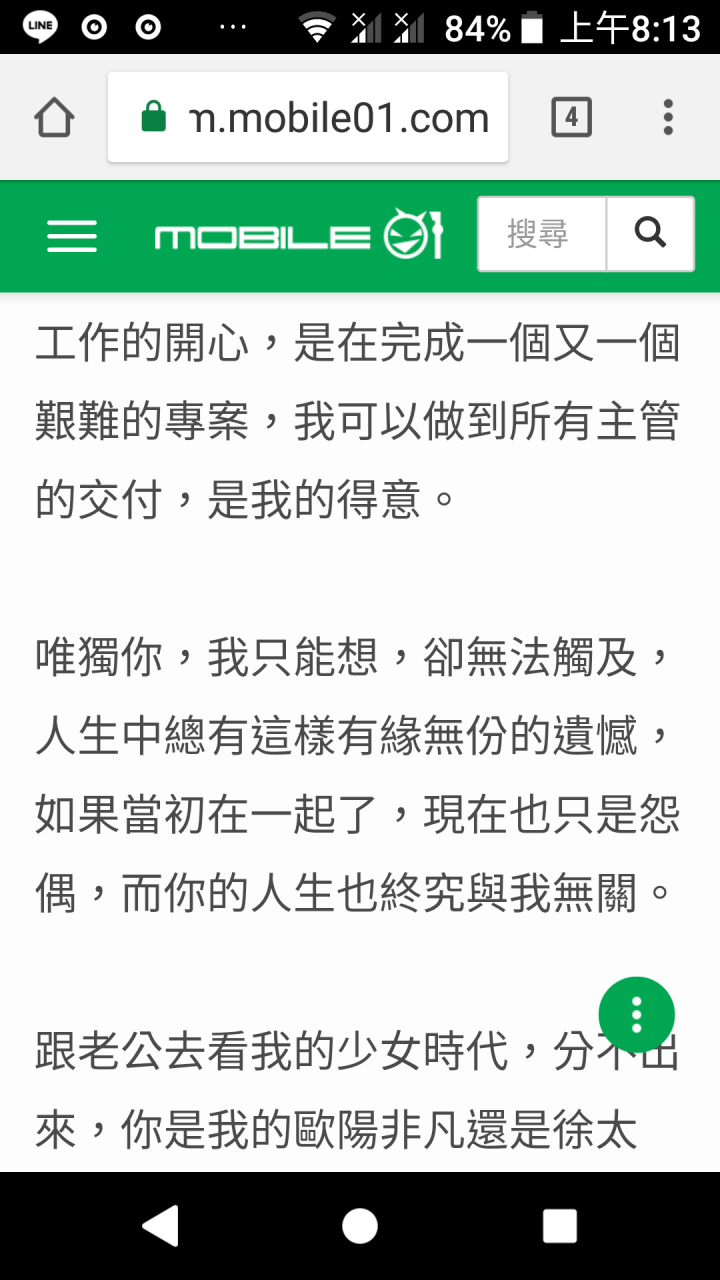Open Chrome's overflow menu
The image size is (720, 1280).
click(x=668, y=118)
